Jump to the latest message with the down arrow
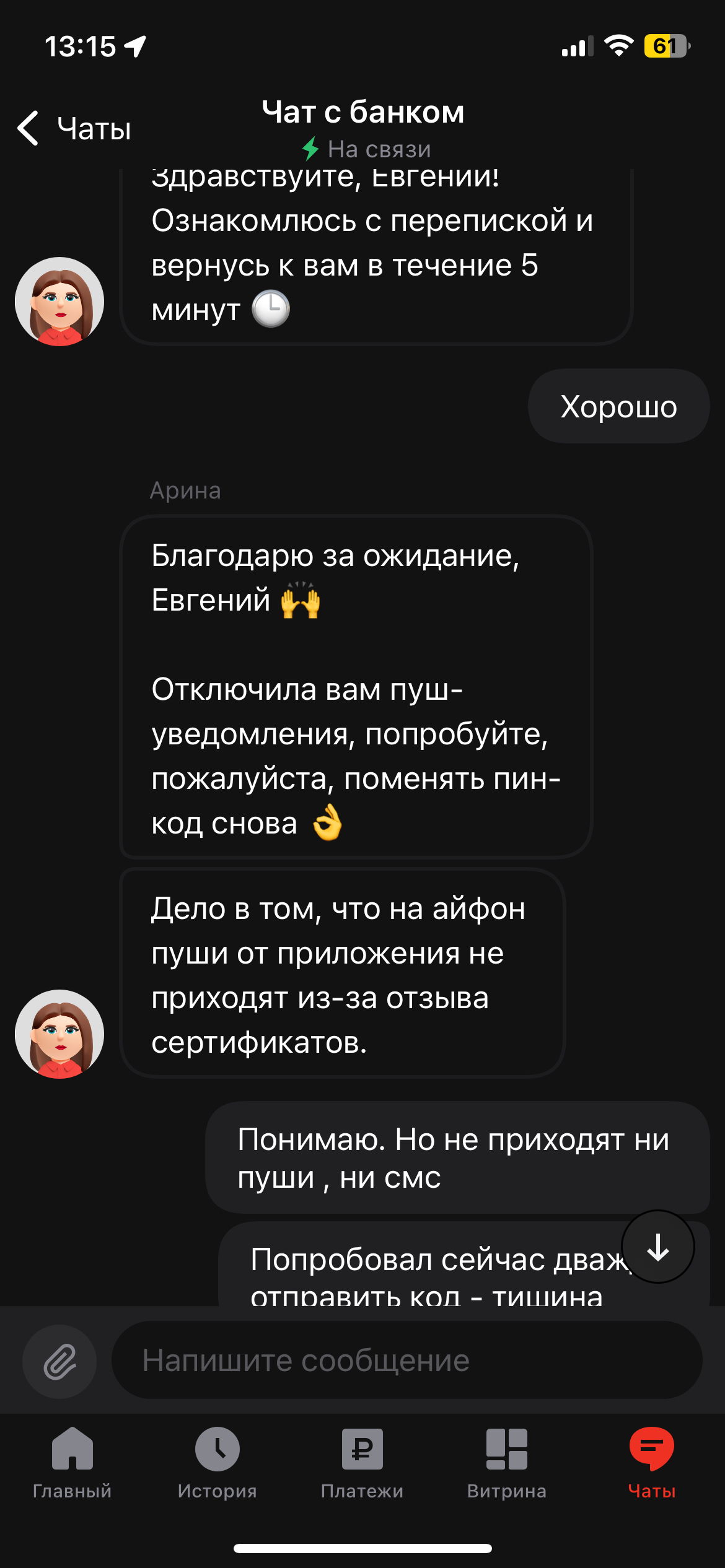 coord(657,1247)
